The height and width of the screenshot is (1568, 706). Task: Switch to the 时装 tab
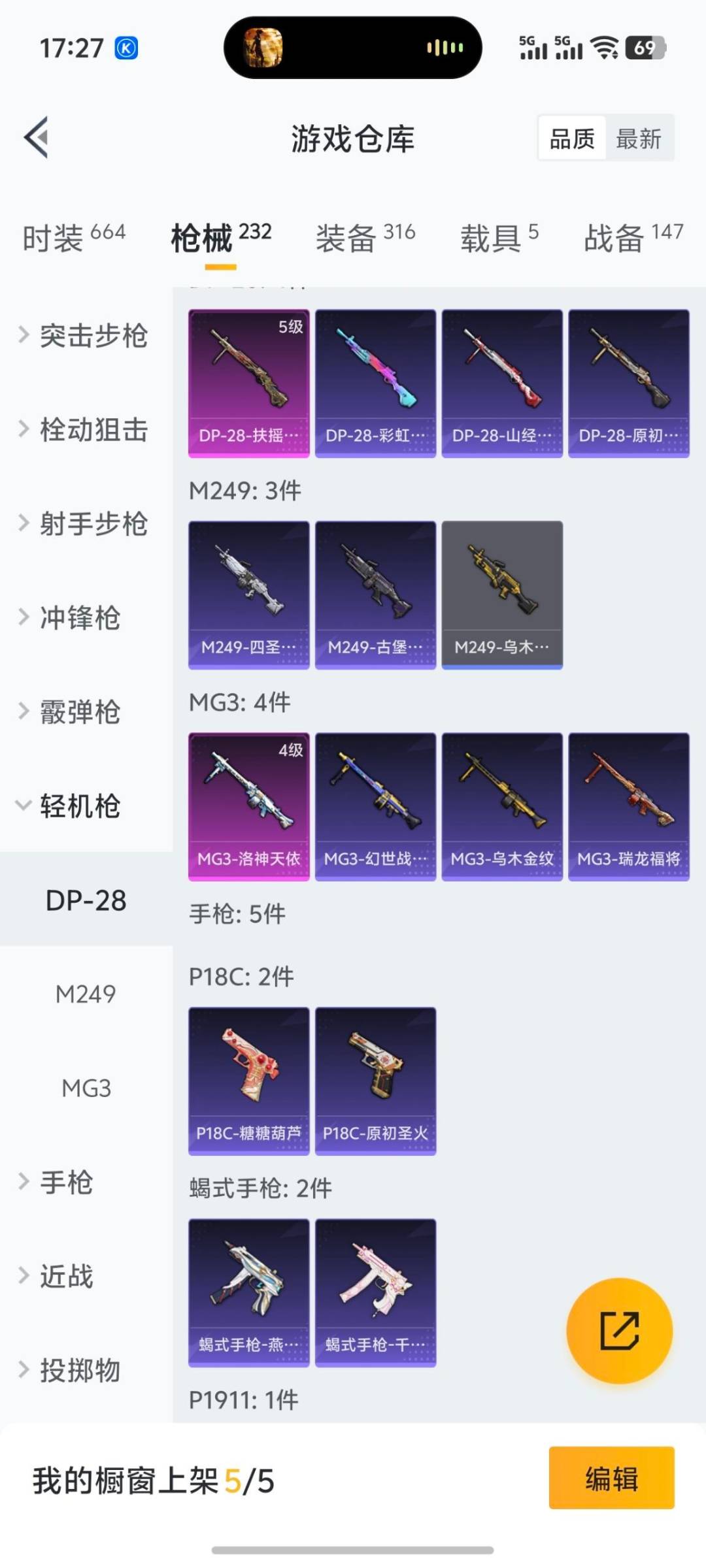point(73,237)
